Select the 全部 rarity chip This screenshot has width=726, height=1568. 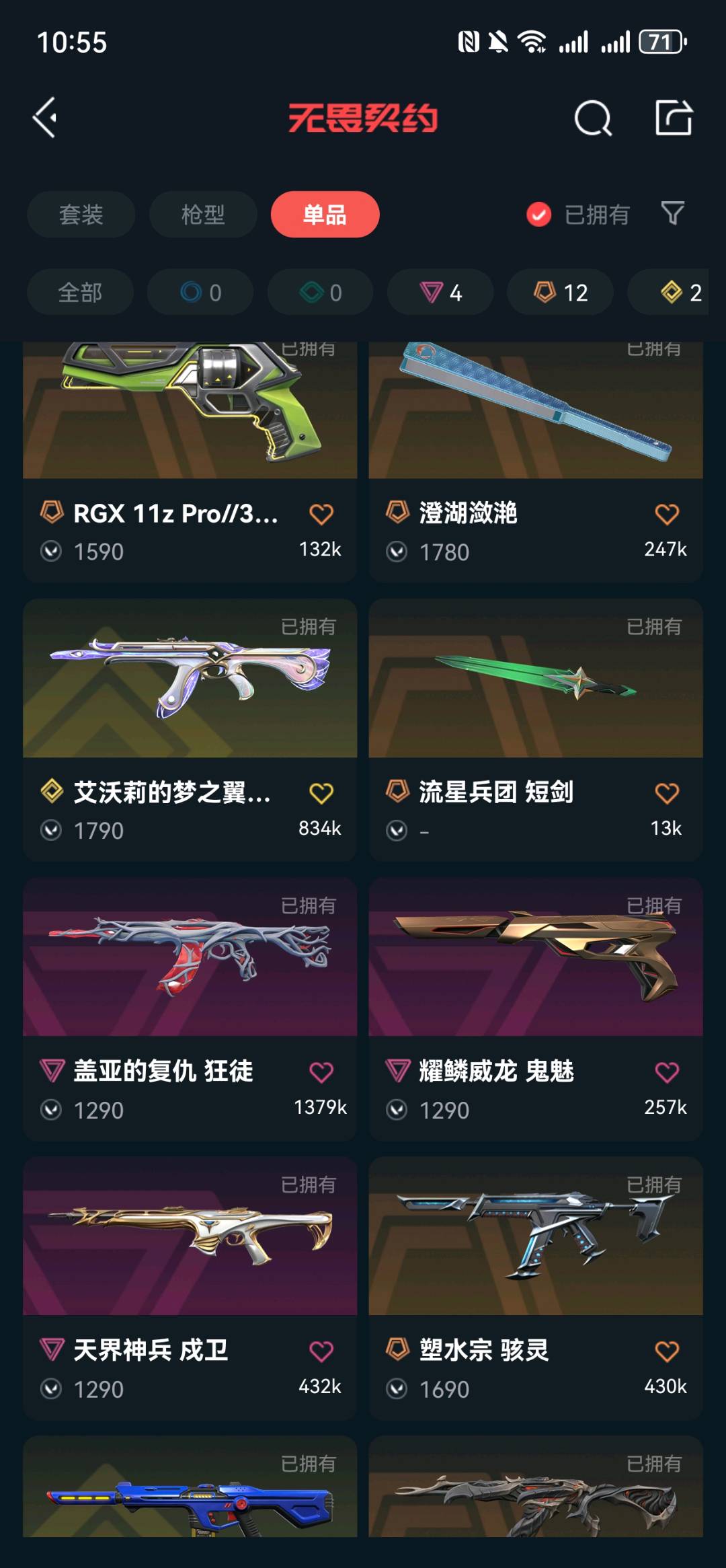tap(80, 293)
